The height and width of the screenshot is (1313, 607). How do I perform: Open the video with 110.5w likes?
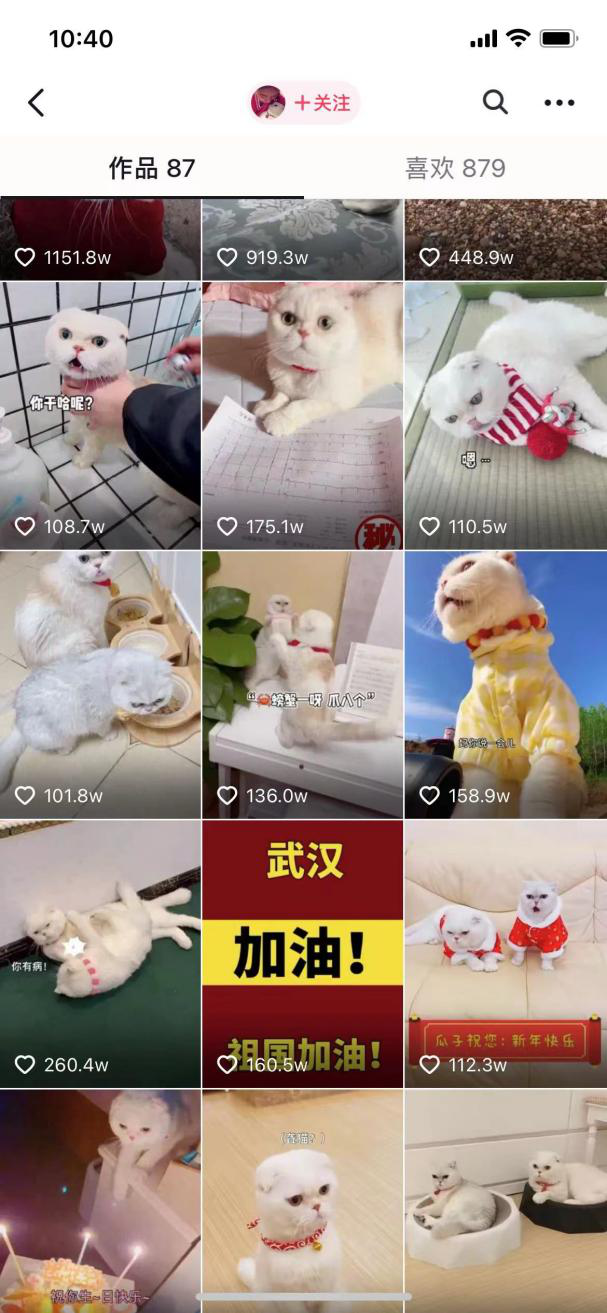pos(505,415)
